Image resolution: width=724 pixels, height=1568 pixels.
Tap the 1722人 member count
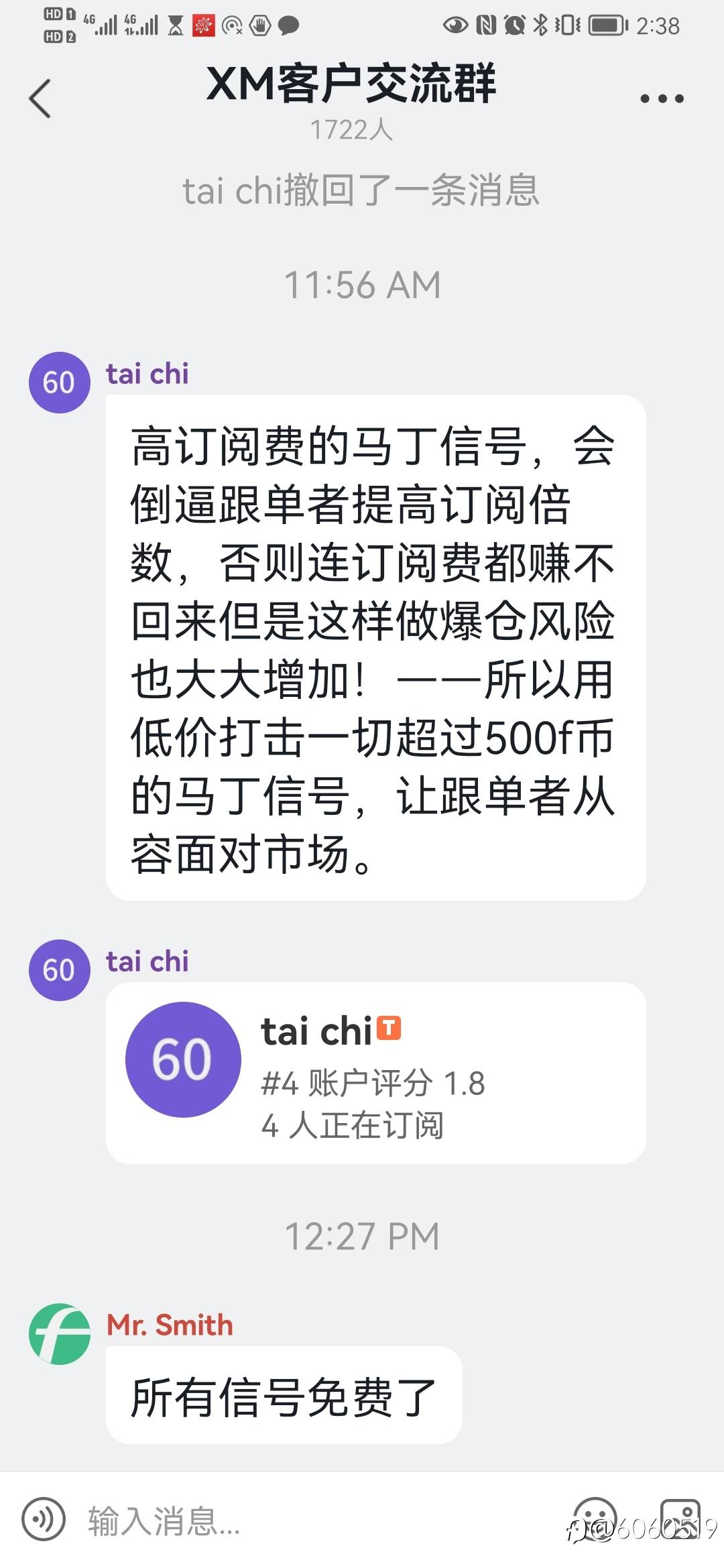353,129
